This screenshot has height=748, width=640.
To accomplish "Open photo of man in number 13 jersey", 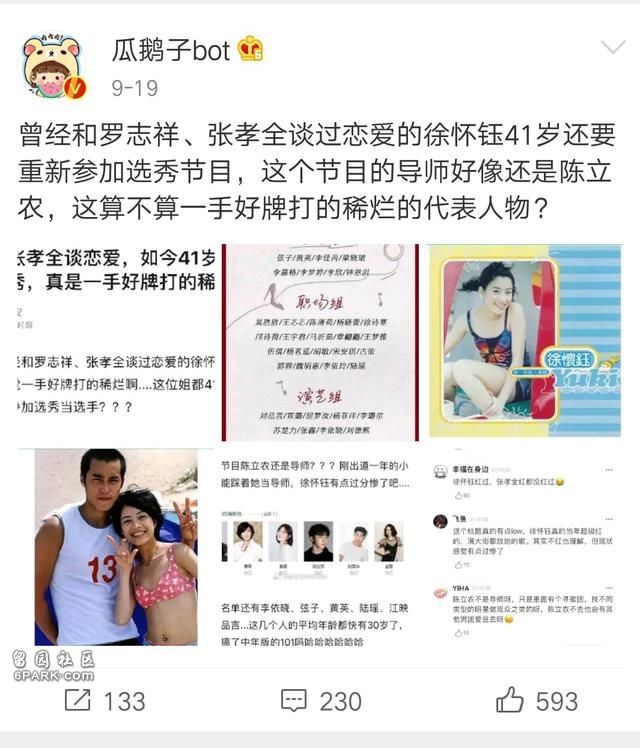I will pyautogui.click(x=117, y=547).
